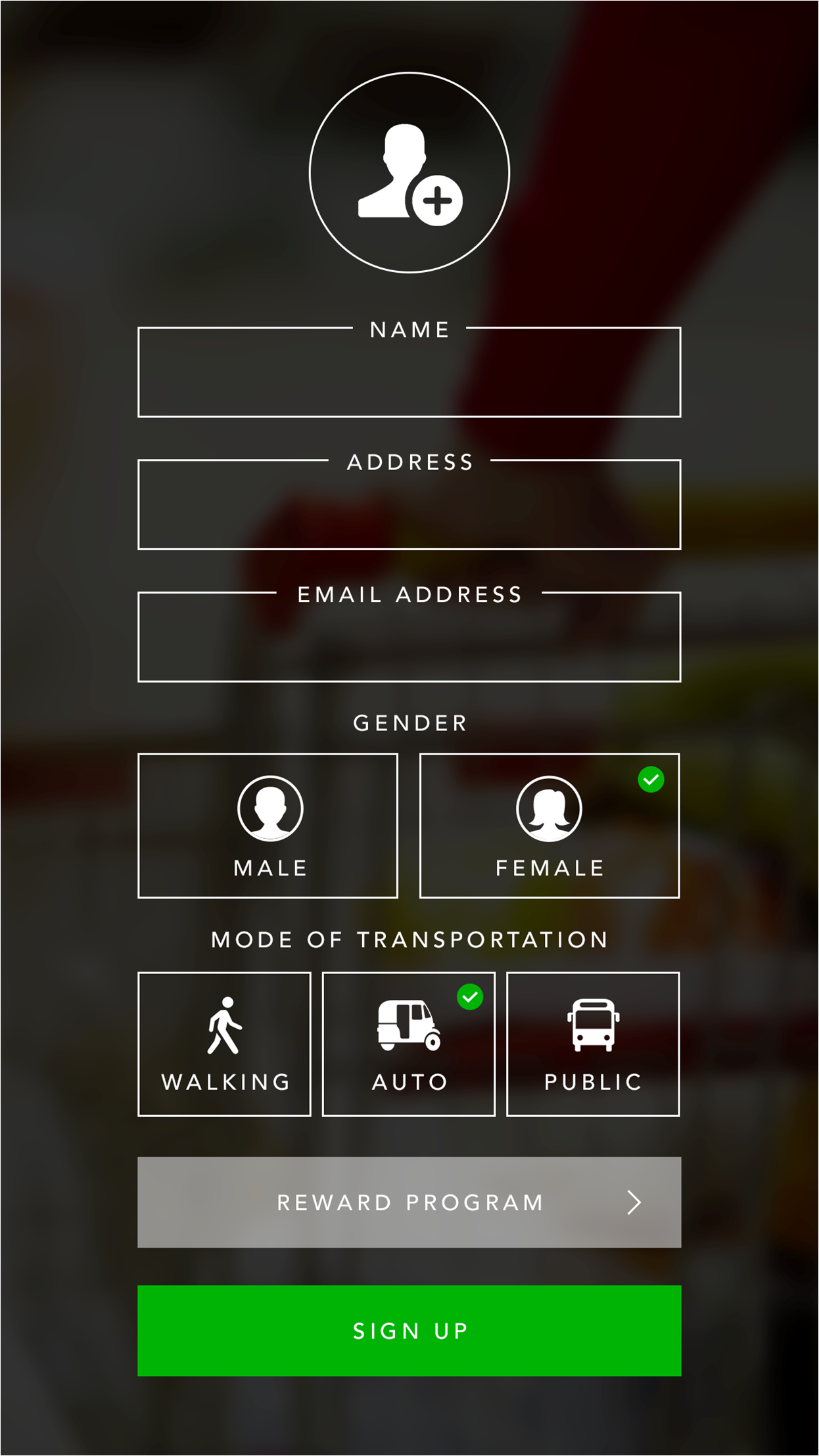Focus the Name text field

coord(409,373)
